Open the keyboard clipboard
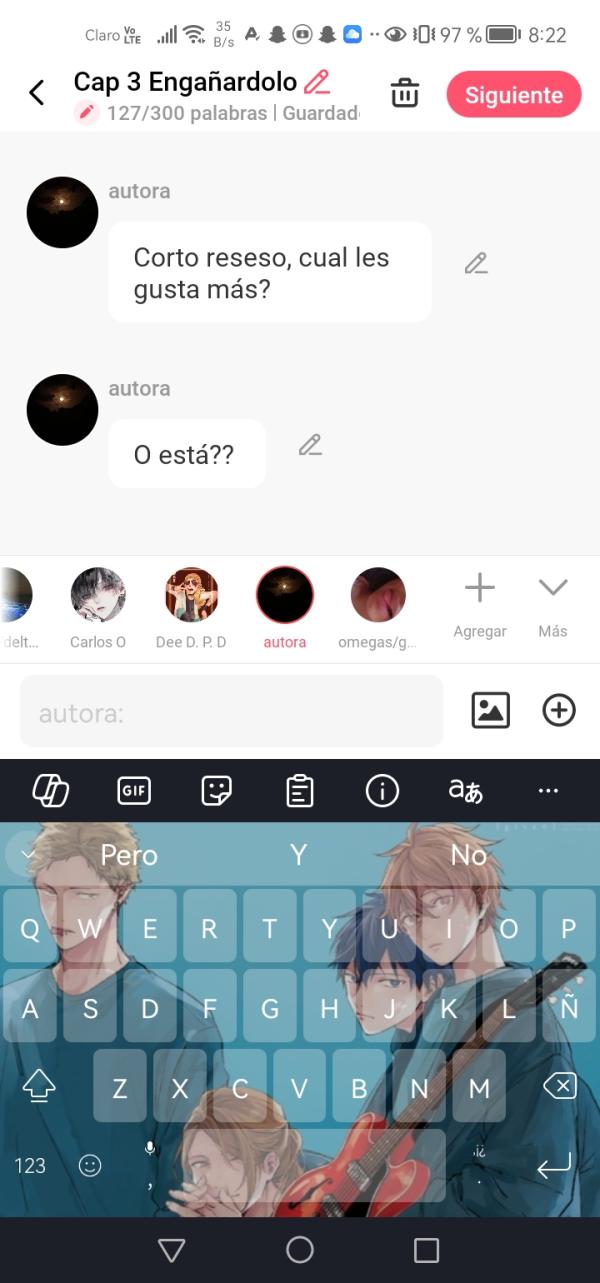The image size is (600, 1283). click(299, 791)
